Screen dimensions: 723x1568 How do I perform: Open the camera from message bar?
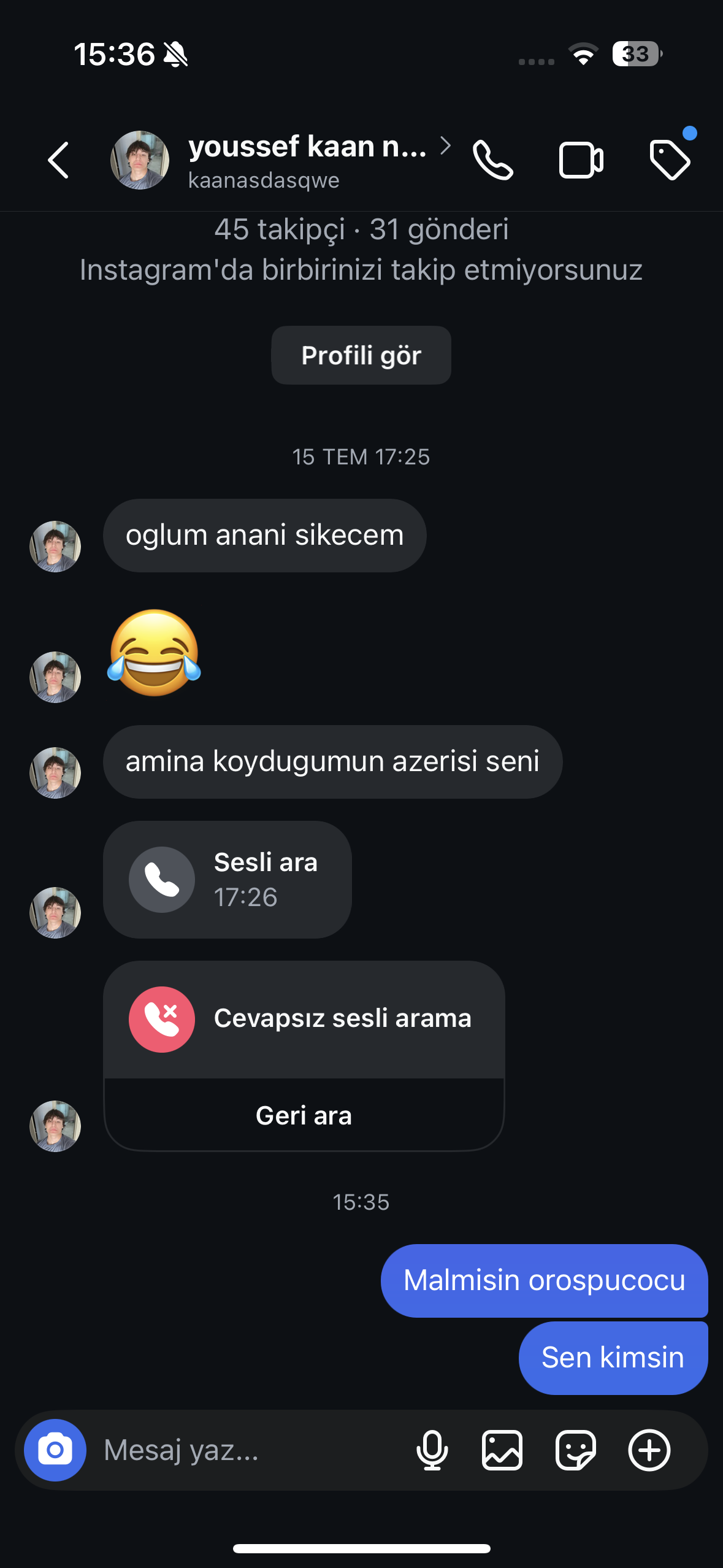(x=55, y=1450)
